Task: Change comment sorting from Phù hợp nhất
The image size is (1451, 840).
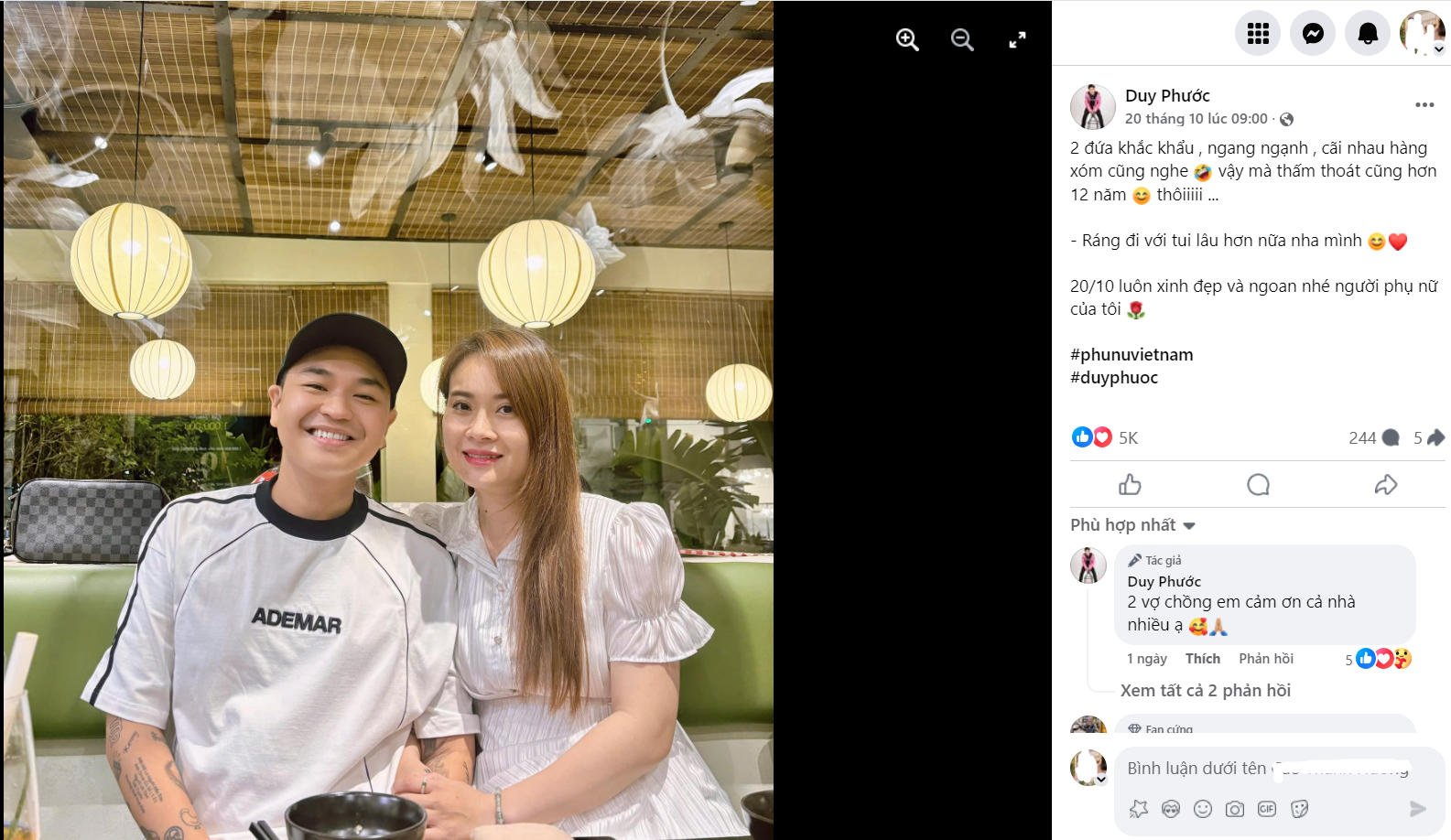Action: tap(1132, 525)
